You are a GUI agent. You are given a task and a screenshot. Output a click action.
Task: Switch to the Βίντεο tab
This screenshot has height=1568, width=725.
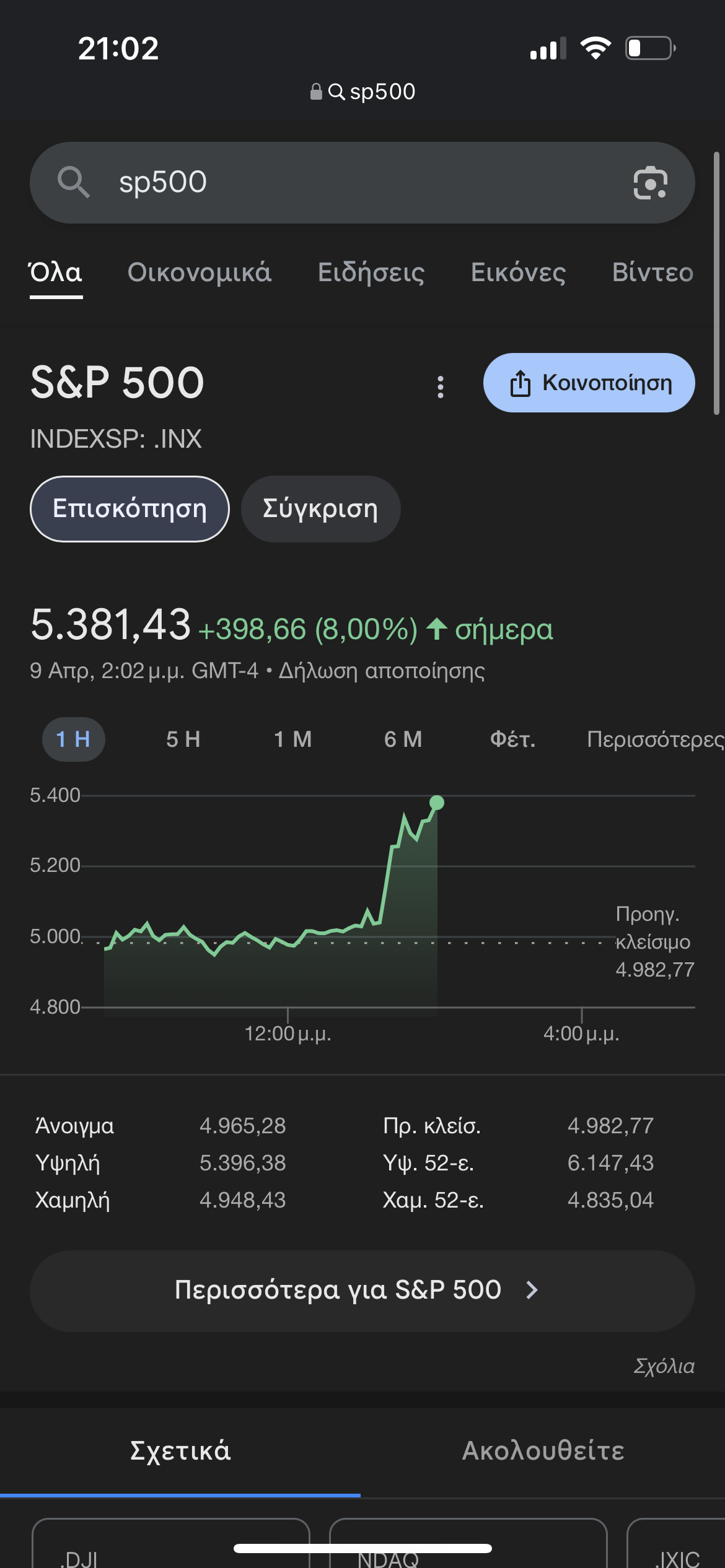pos(652,273)
